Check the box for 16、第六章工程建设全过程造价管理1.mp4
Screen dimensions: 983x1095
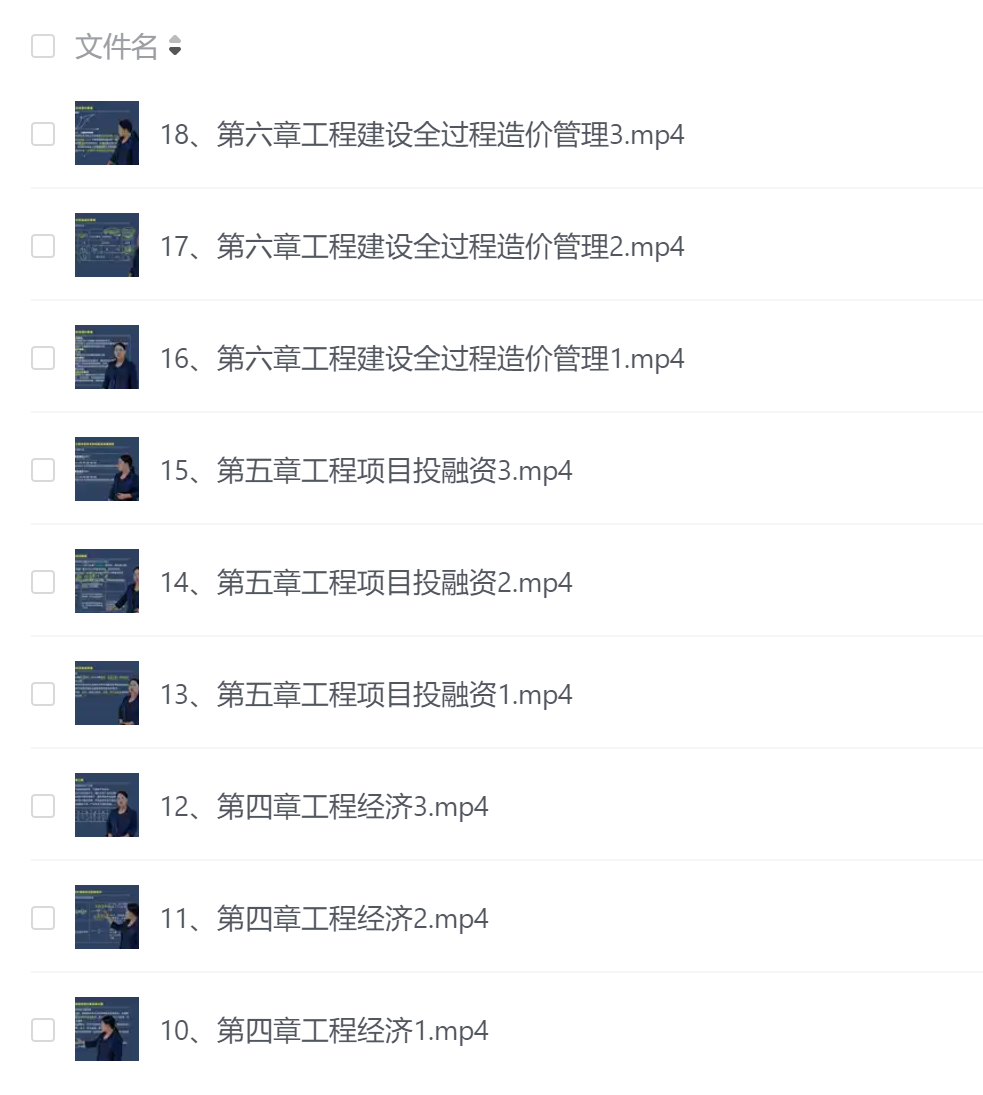[x=43, y=358]
